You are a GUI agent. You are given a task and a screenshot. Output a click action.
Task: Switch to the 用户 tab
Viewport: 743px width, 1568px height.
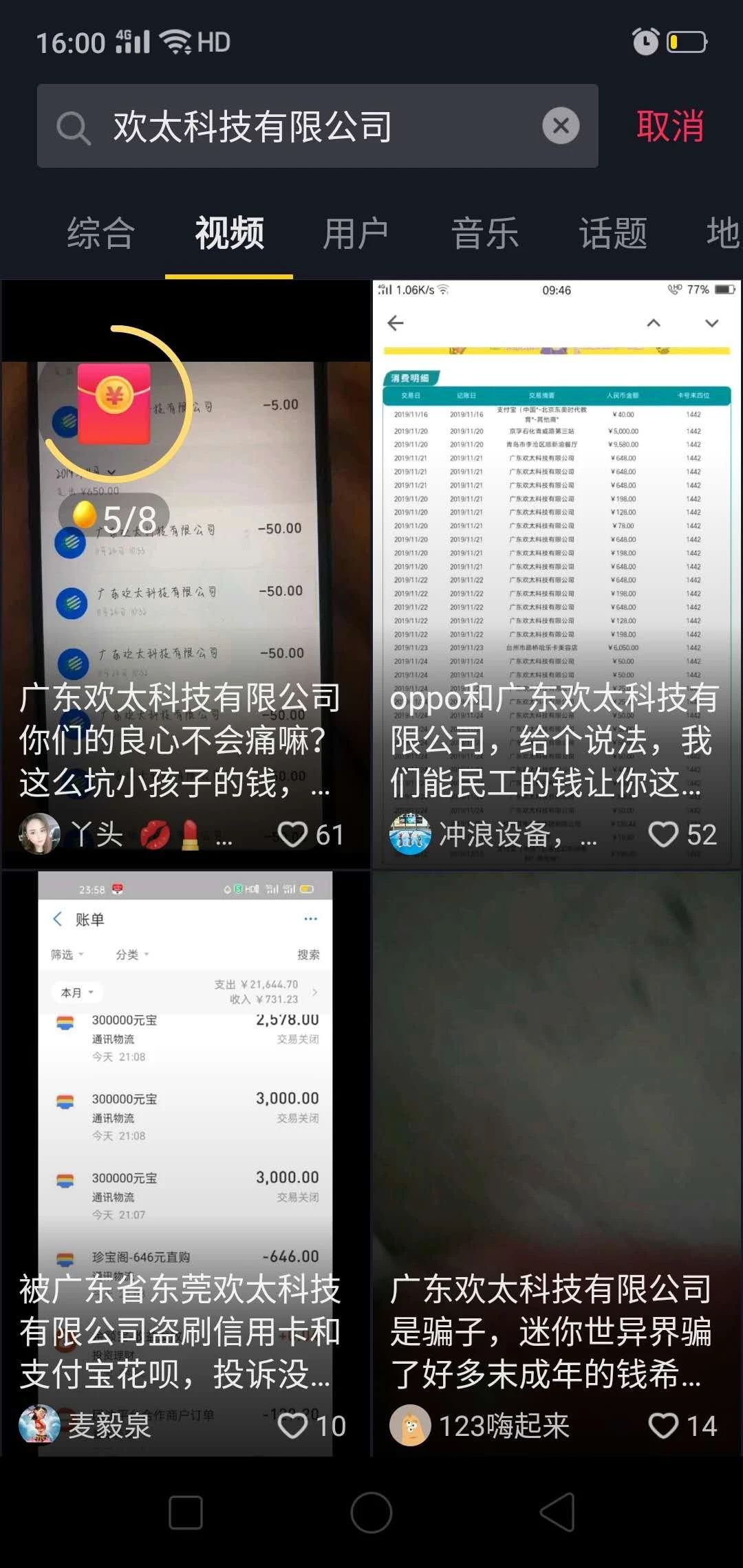[356, 233]
